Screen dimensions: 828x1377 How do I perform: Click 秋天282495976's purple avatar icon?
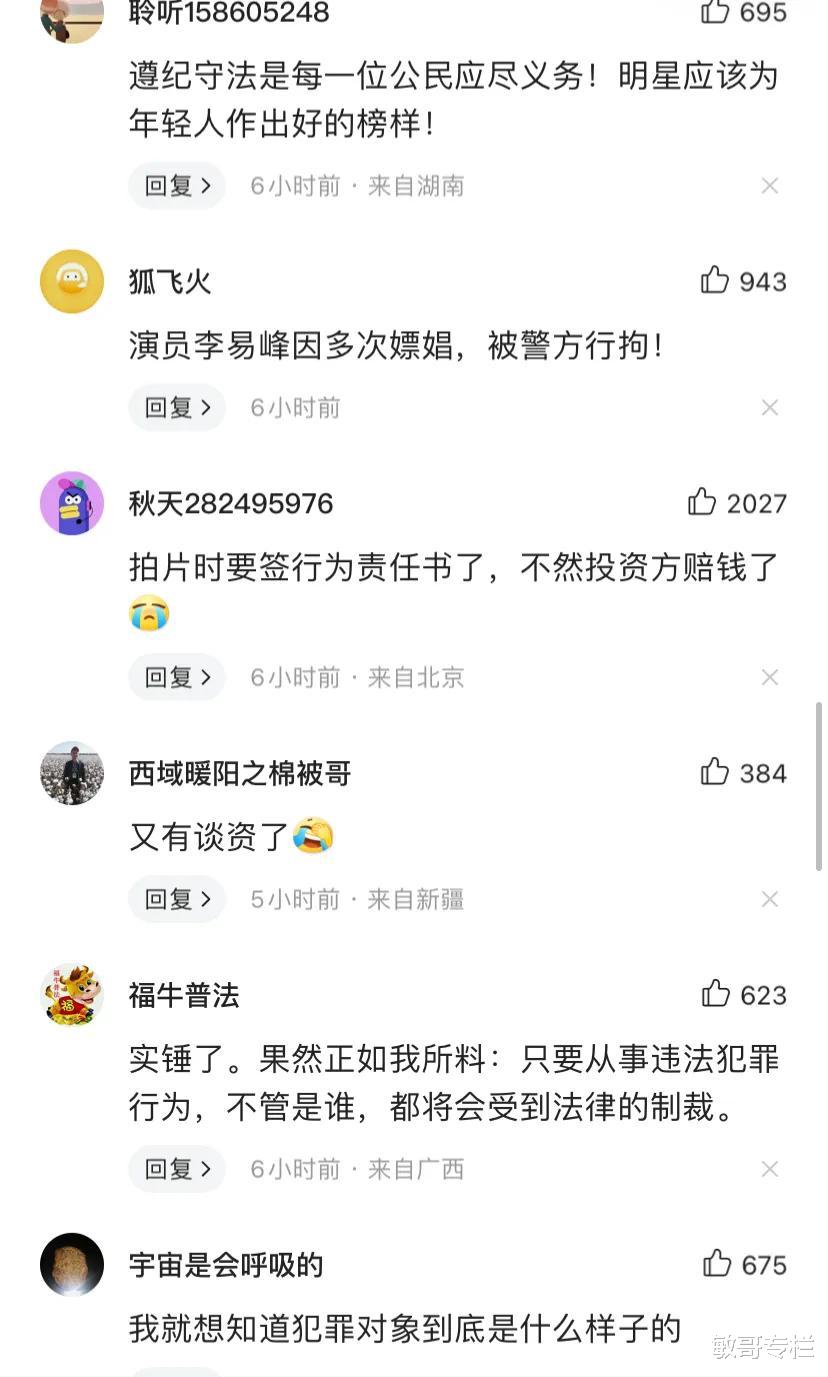[71, 503]
